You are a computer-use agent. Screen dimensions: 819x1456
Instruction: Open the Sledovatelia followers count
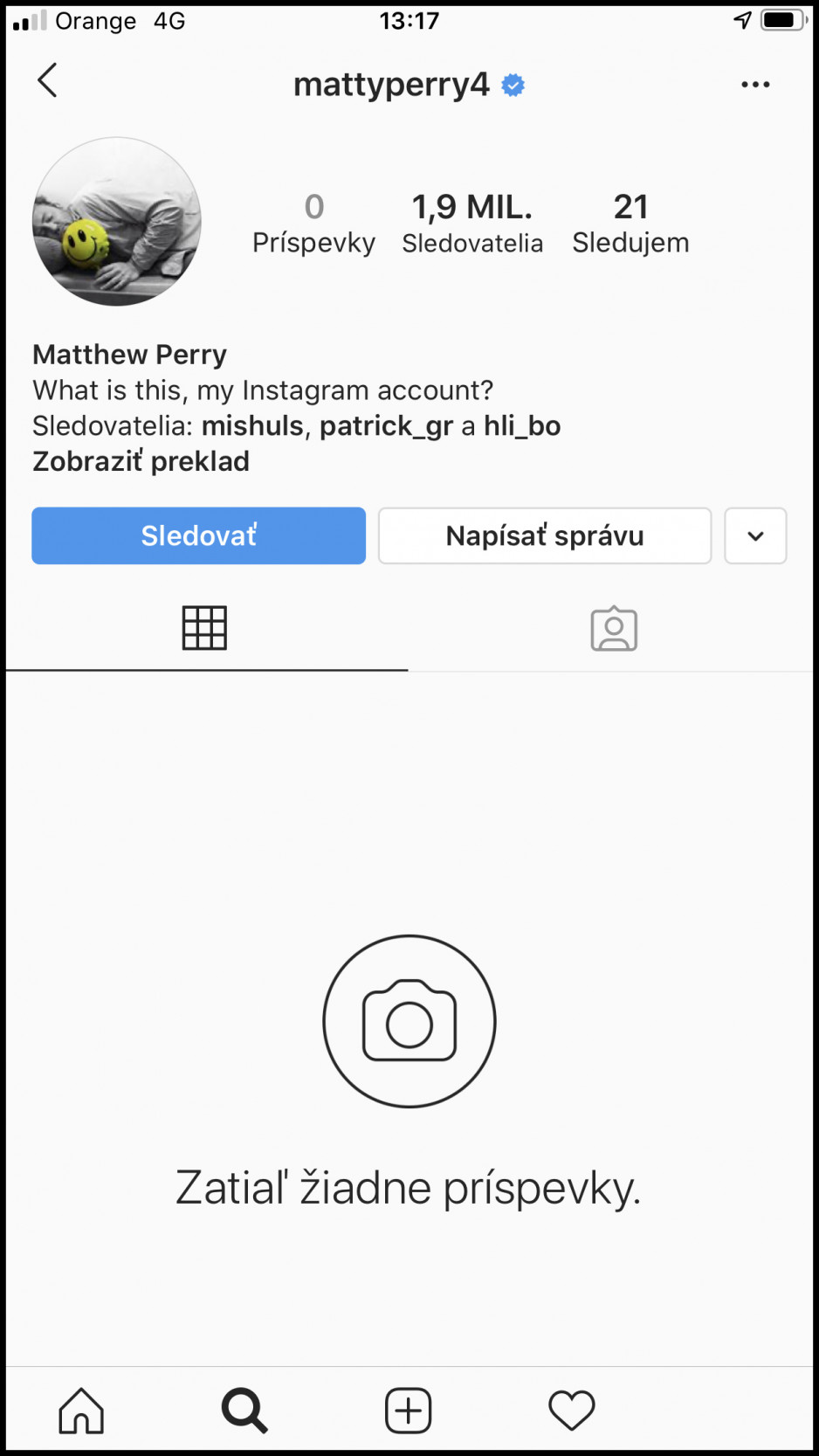pyautogui.click(x=471, y=224)
